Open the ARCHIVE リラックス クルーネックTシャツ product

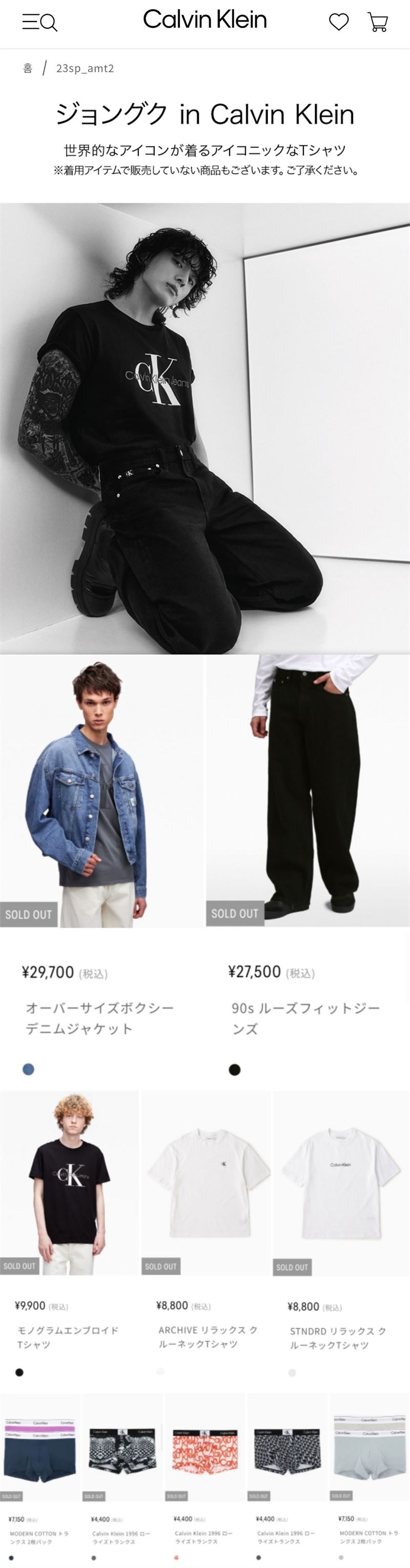pyautogui.click(x=207, y=1183)
